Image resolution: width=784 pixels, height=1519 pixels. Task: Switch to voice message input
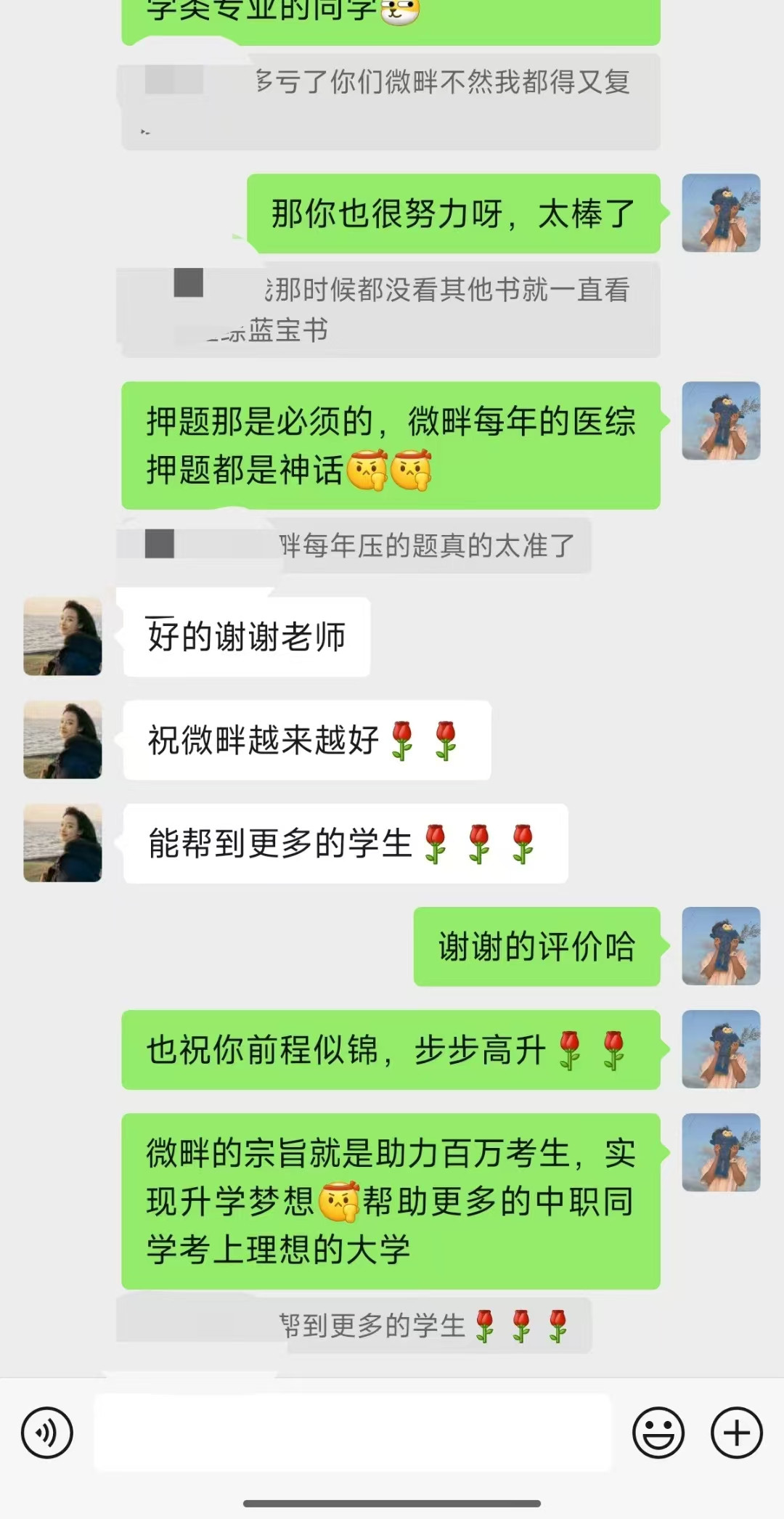coord(47,1433)
